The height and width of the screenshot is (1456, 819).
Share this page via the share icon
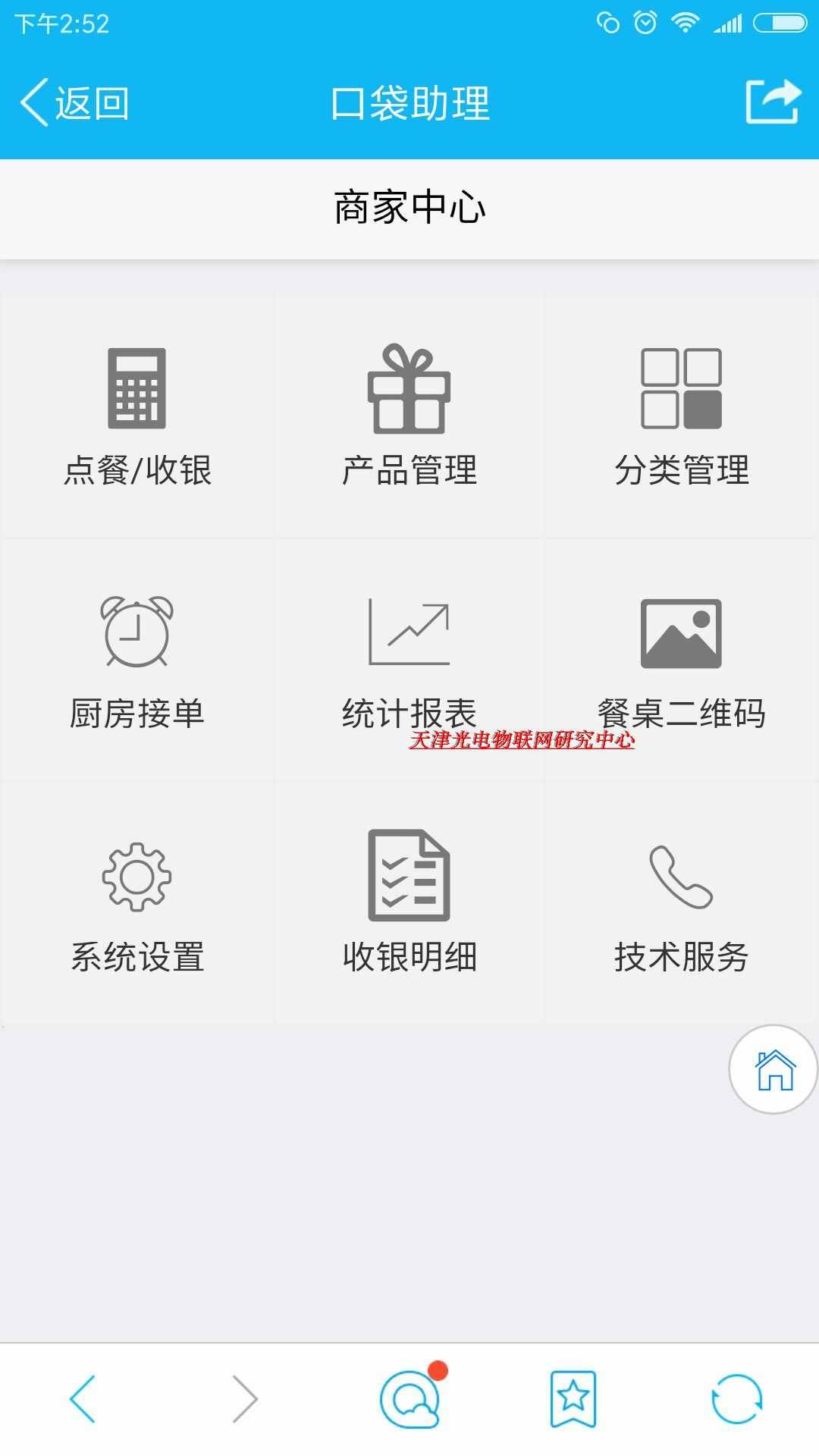click(x=773, y=102)
